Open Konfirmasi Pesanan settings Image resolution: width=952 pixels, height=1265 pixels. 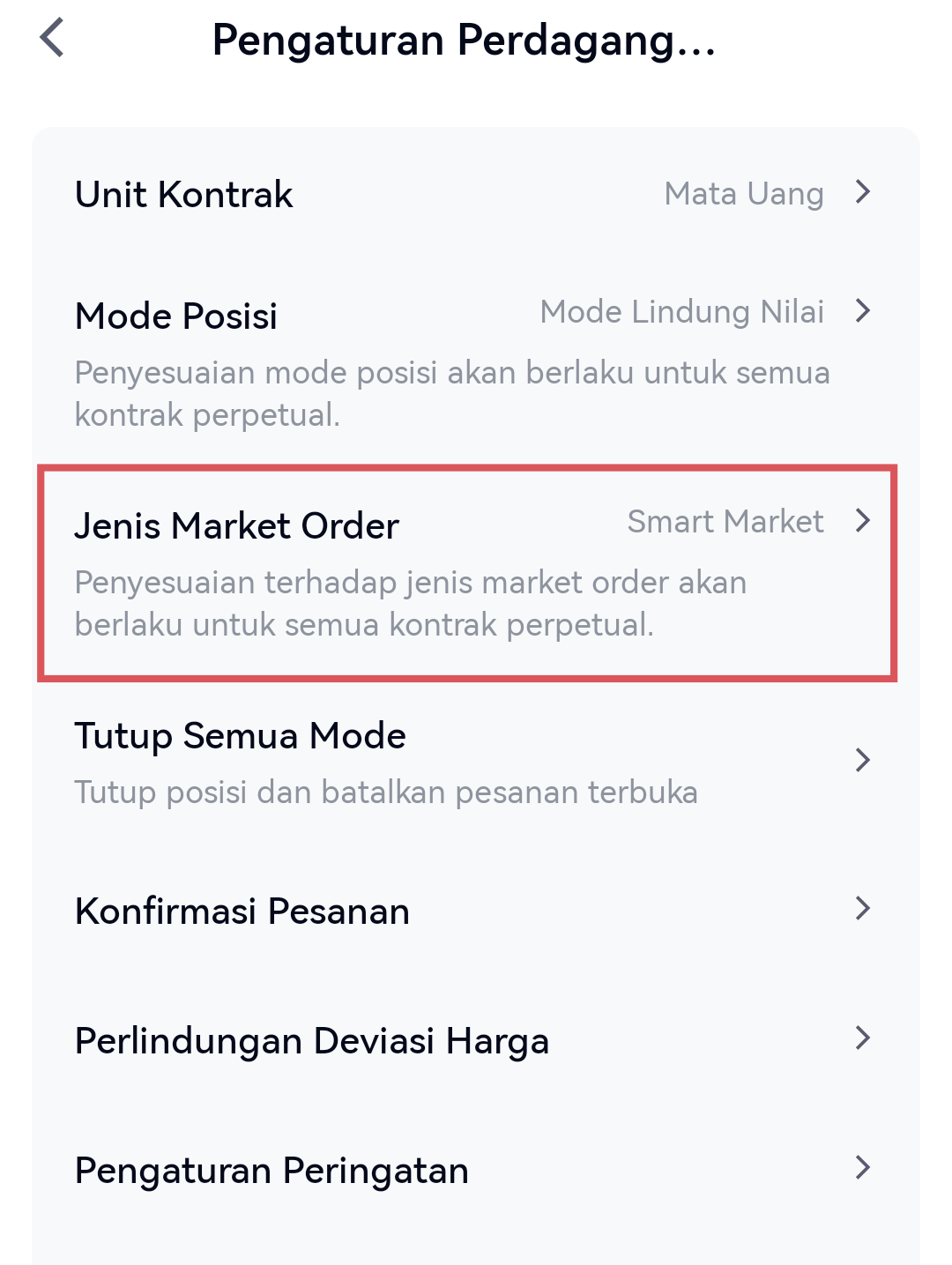474,910
